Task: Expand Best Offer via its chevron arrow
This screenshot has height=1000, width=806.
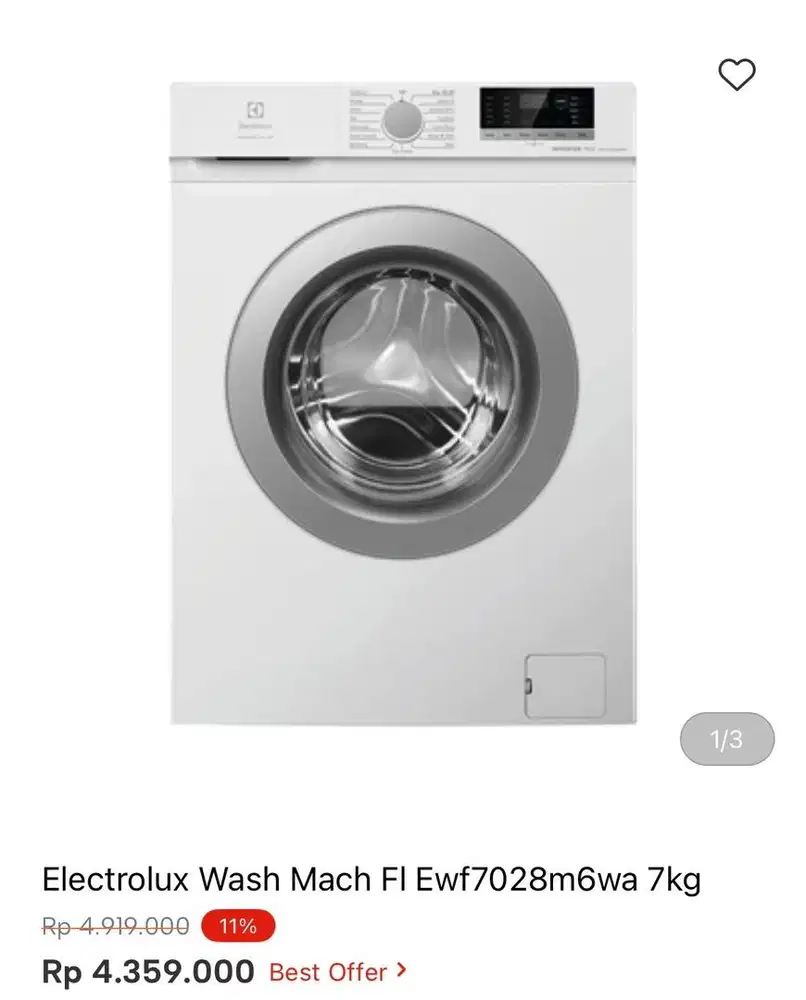Action: (x=400, y=971)
